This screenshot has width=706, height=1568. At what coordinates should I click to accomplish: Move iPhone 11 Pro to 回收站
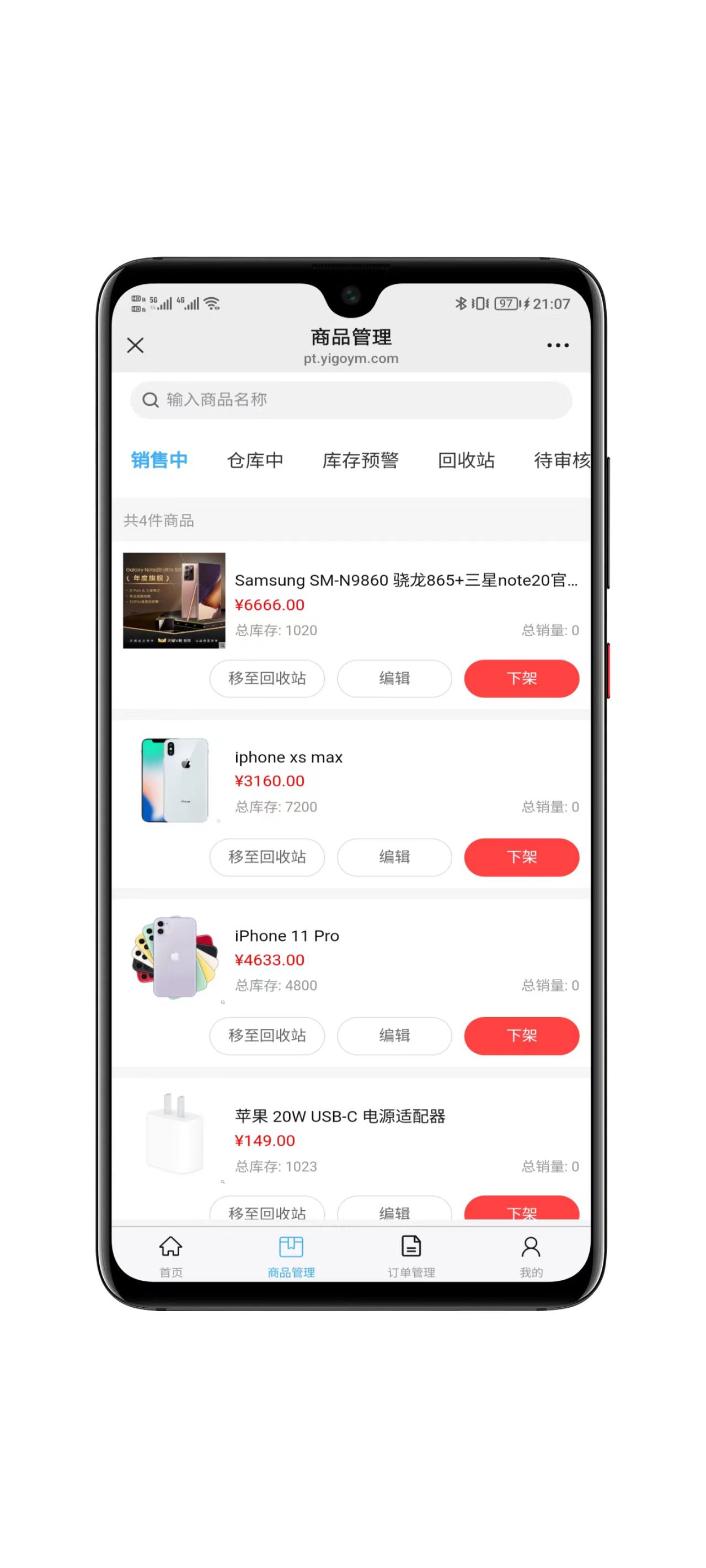tap(267, 1035)
